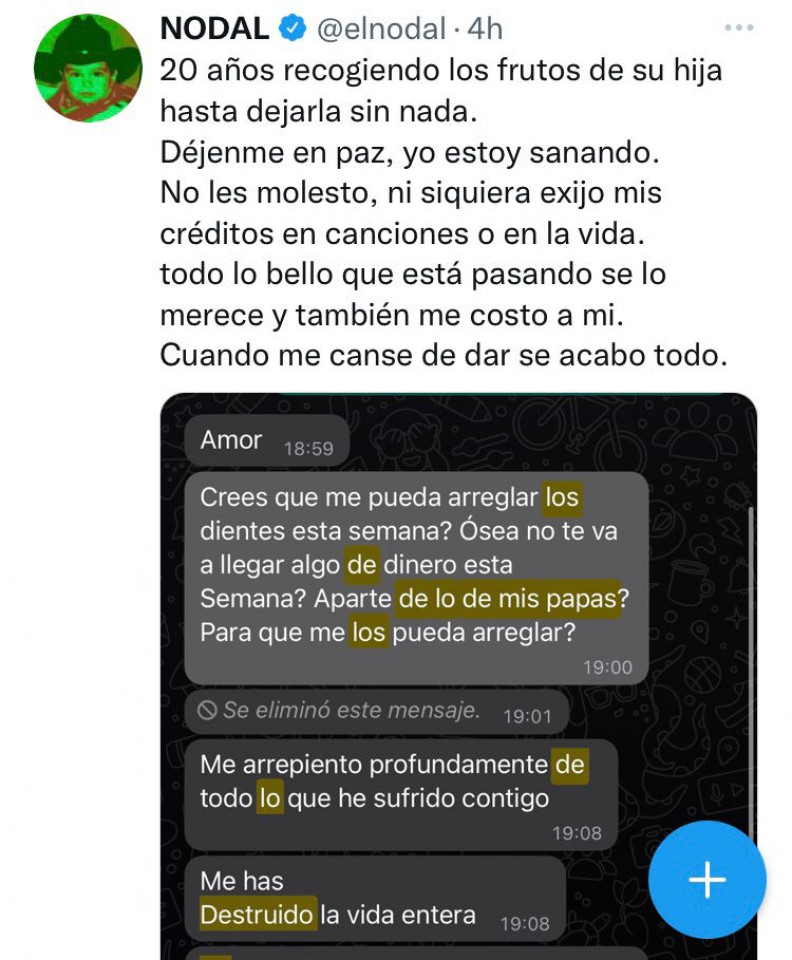Open the @elnodal profile name link
Screen dimensions: 792x960
click(380, 30)
